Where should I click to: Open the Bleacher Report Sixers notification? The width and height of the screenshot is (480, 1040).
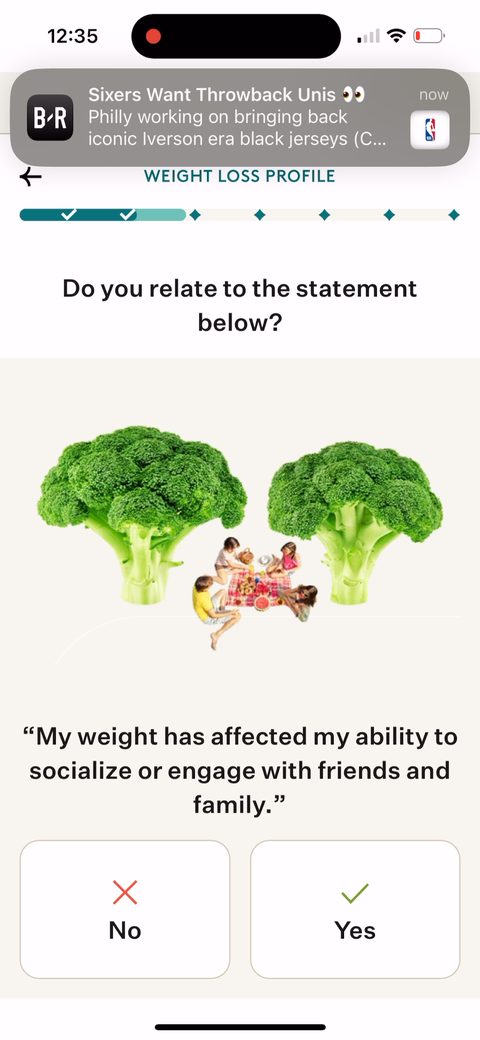click(240, 117)
